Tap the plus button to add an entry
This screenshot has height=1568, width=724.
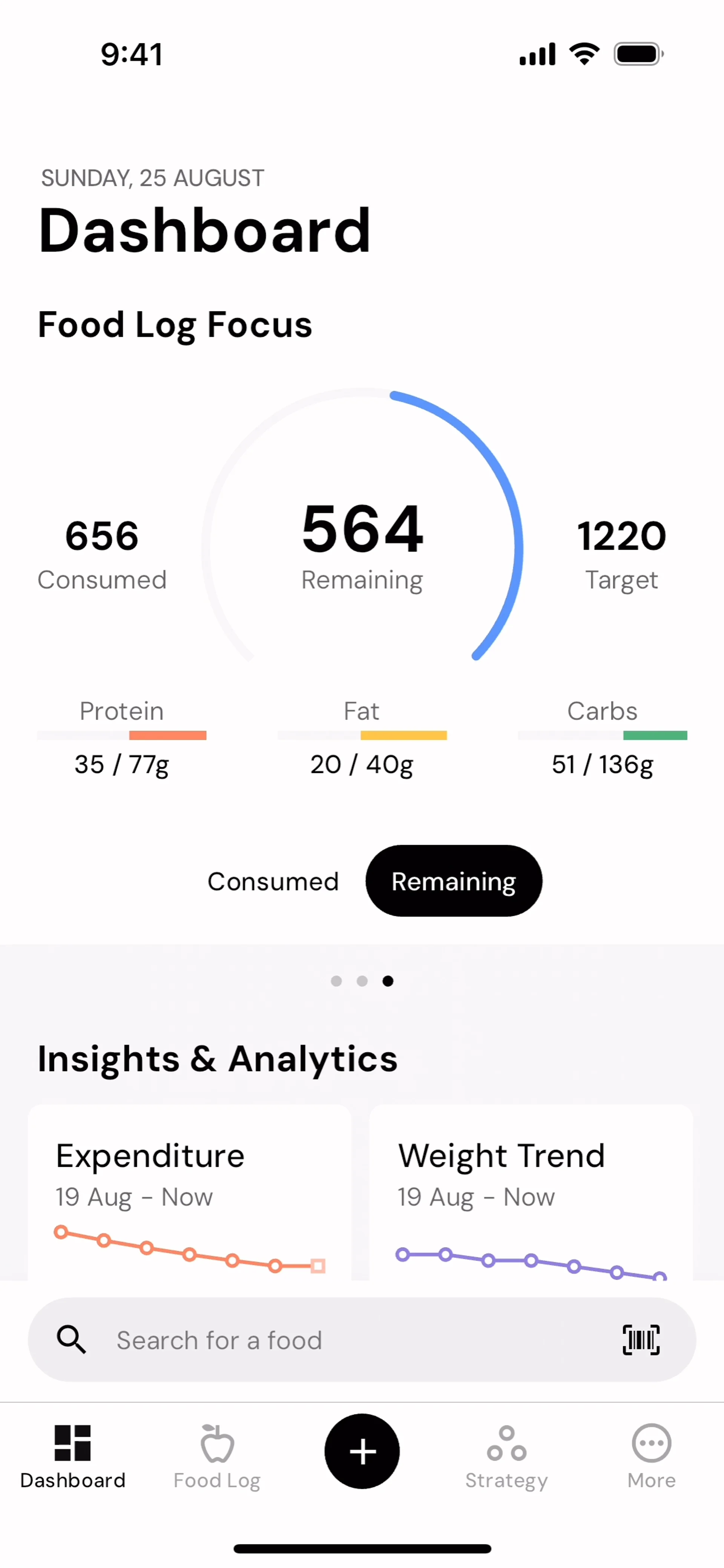click(362, 1451)
